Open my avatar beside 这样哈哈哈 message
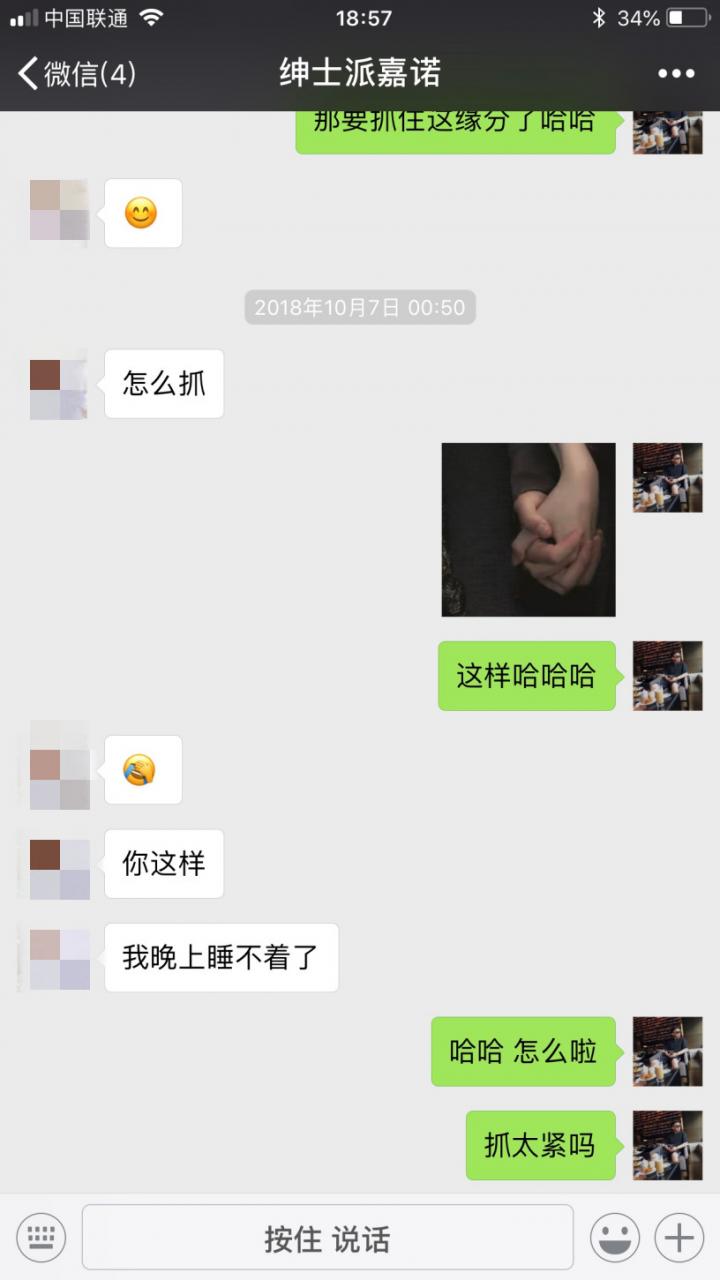The height and width of the screenshot is (1280, 720). point(667,676)
